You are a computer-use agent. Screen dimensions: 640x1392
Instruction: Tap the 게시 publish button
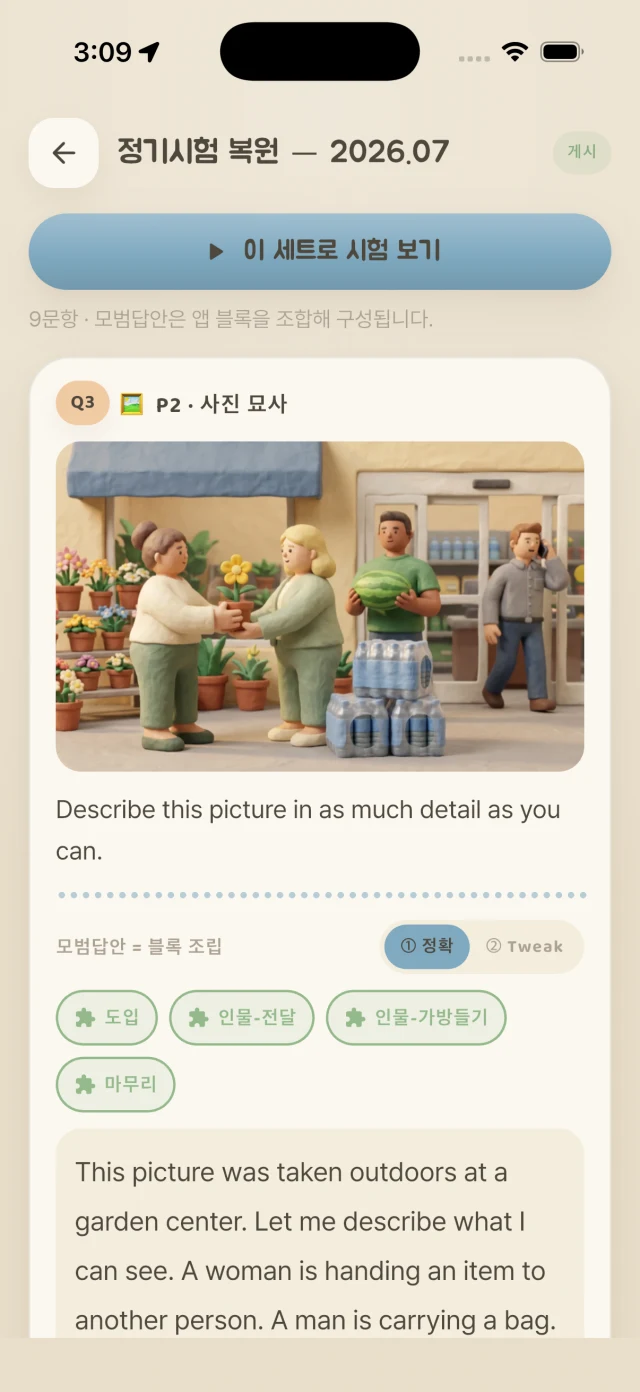[x=582, y=152]
